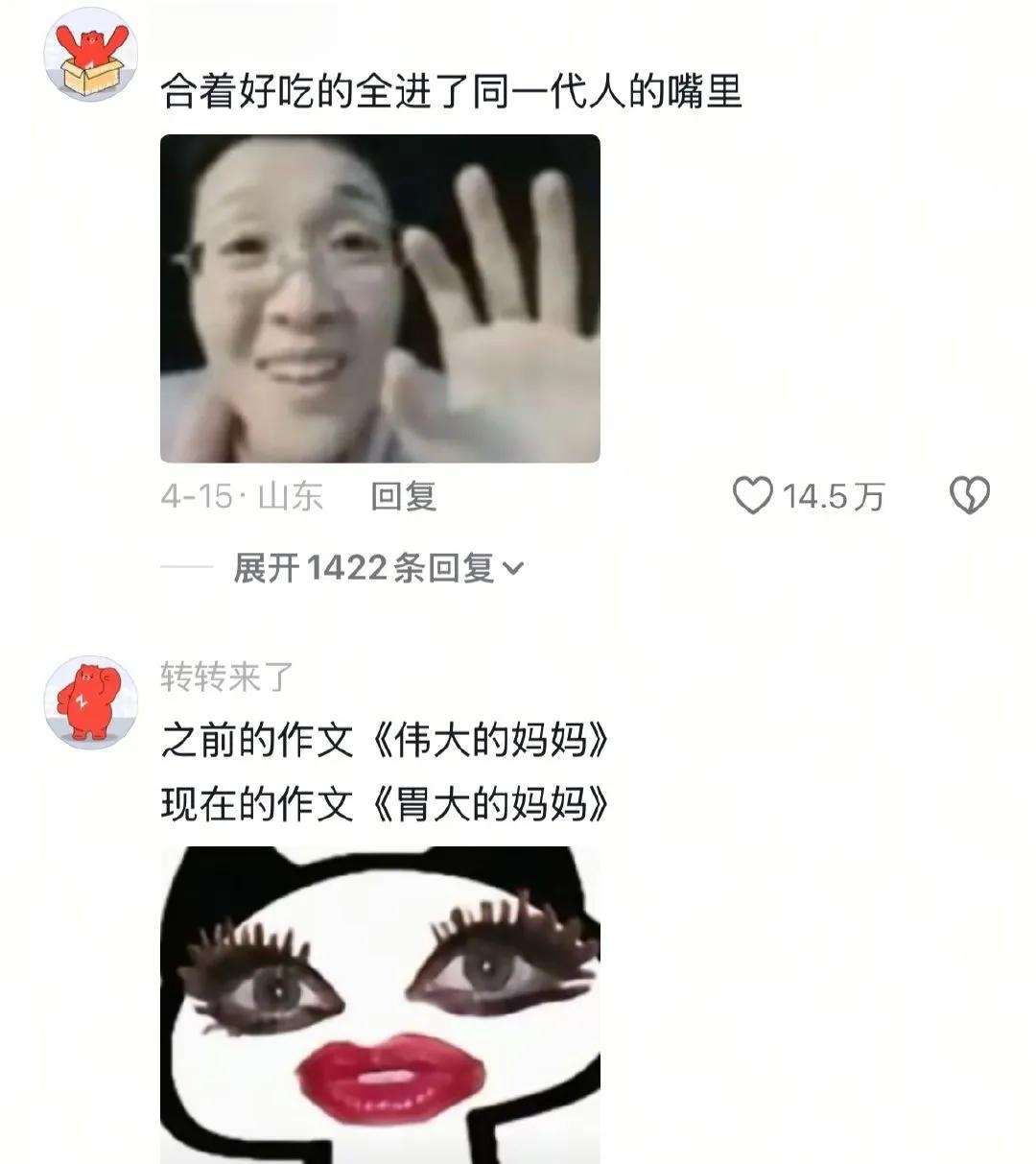Dislike the comment with broken heart icon
The image size is (1036, 1164).
[969, 496]
